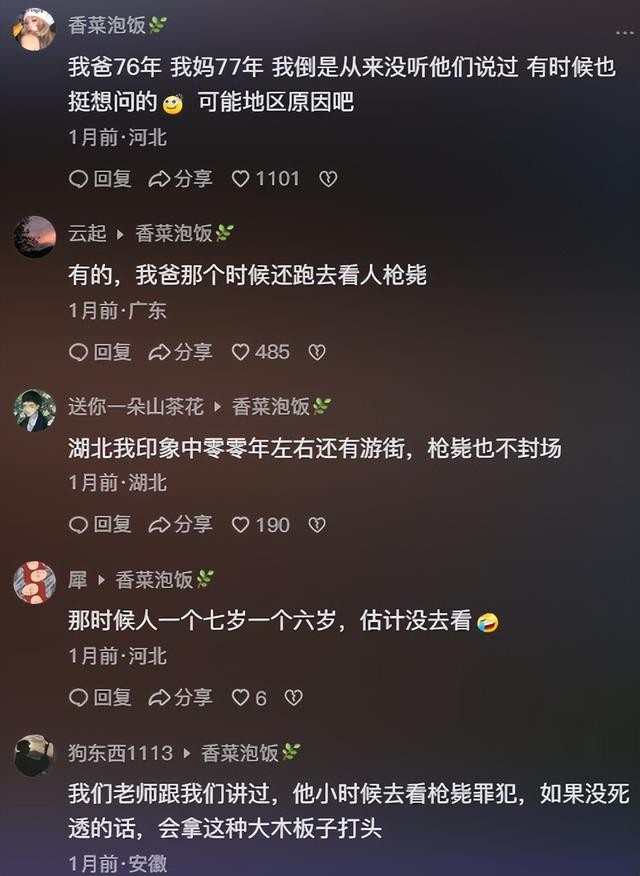Dislike 香菜泡饭's comment
The height and width of the screenshot is (876, 640).
[328, 179]
